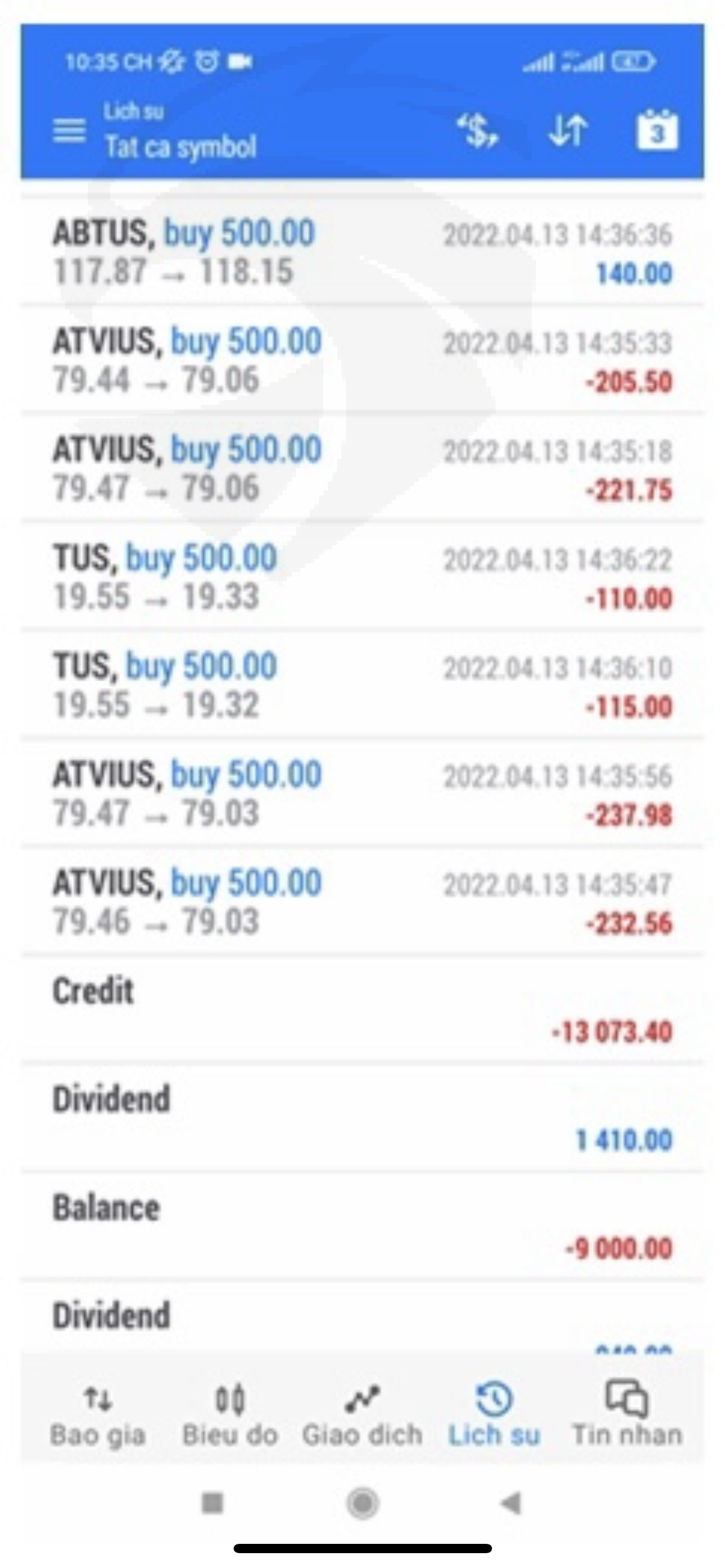Viewport: 725px width, 1568px height.
Task: Open the TUS trade with loss -115.00
Action: point(362,686)
